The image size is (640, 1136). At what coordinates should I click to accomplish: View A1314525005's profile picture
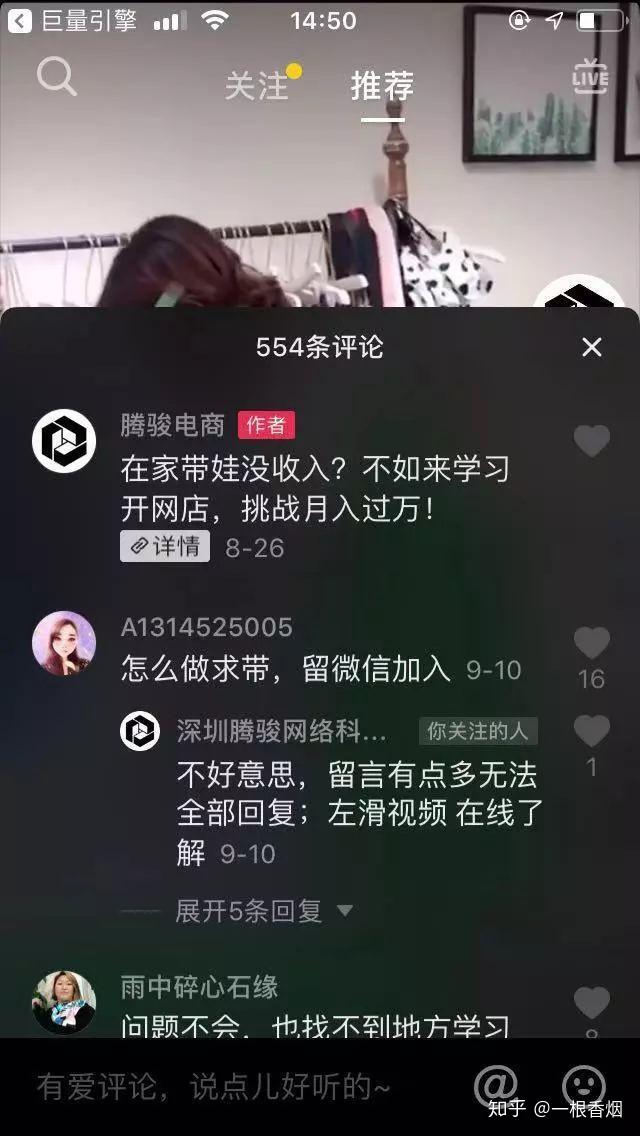point(64,643)
